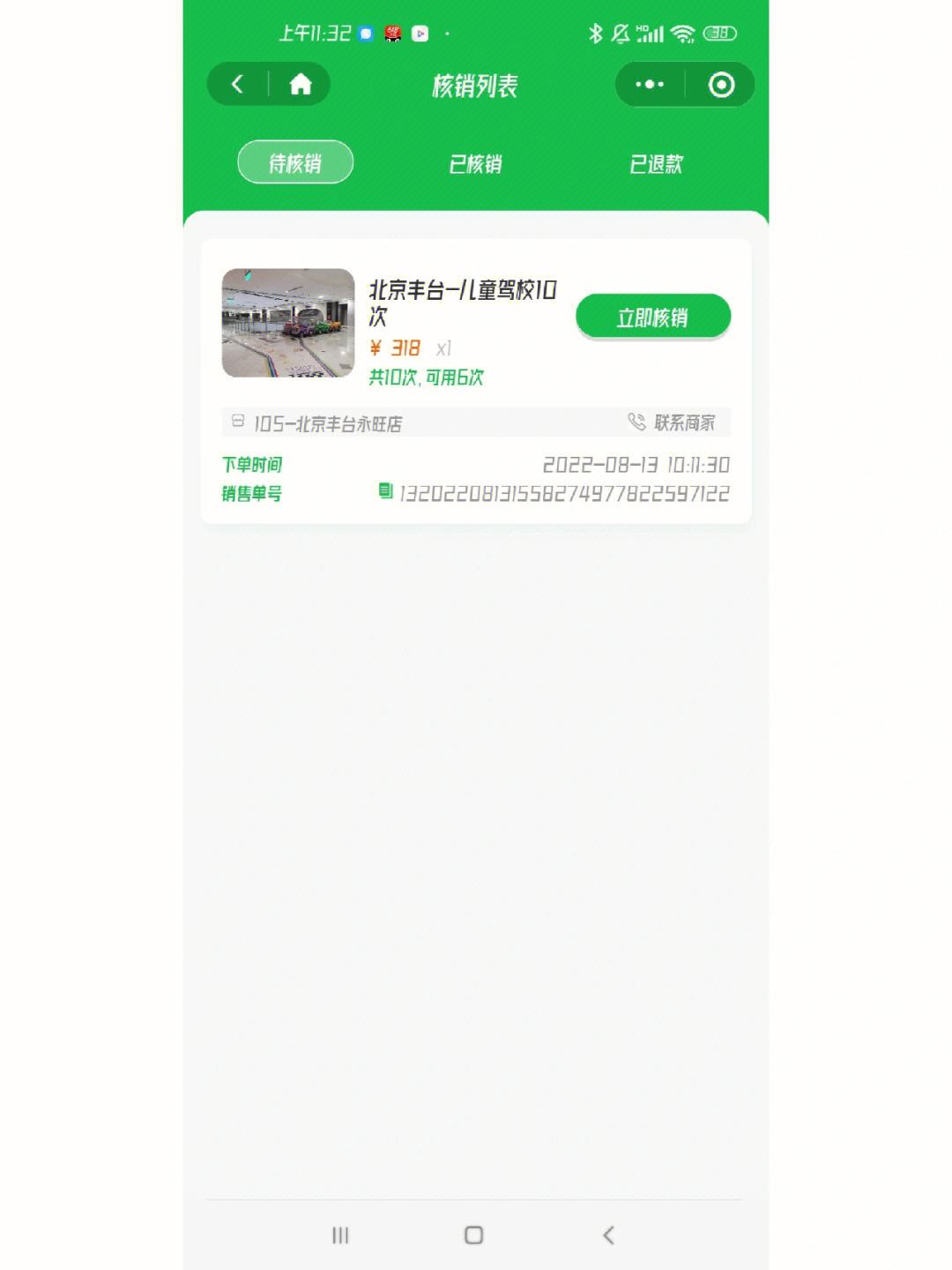The height and width of the screenshot is (1270, 952).
Task: Tap the system back navigation button
Action: [x=608, y=1235]
